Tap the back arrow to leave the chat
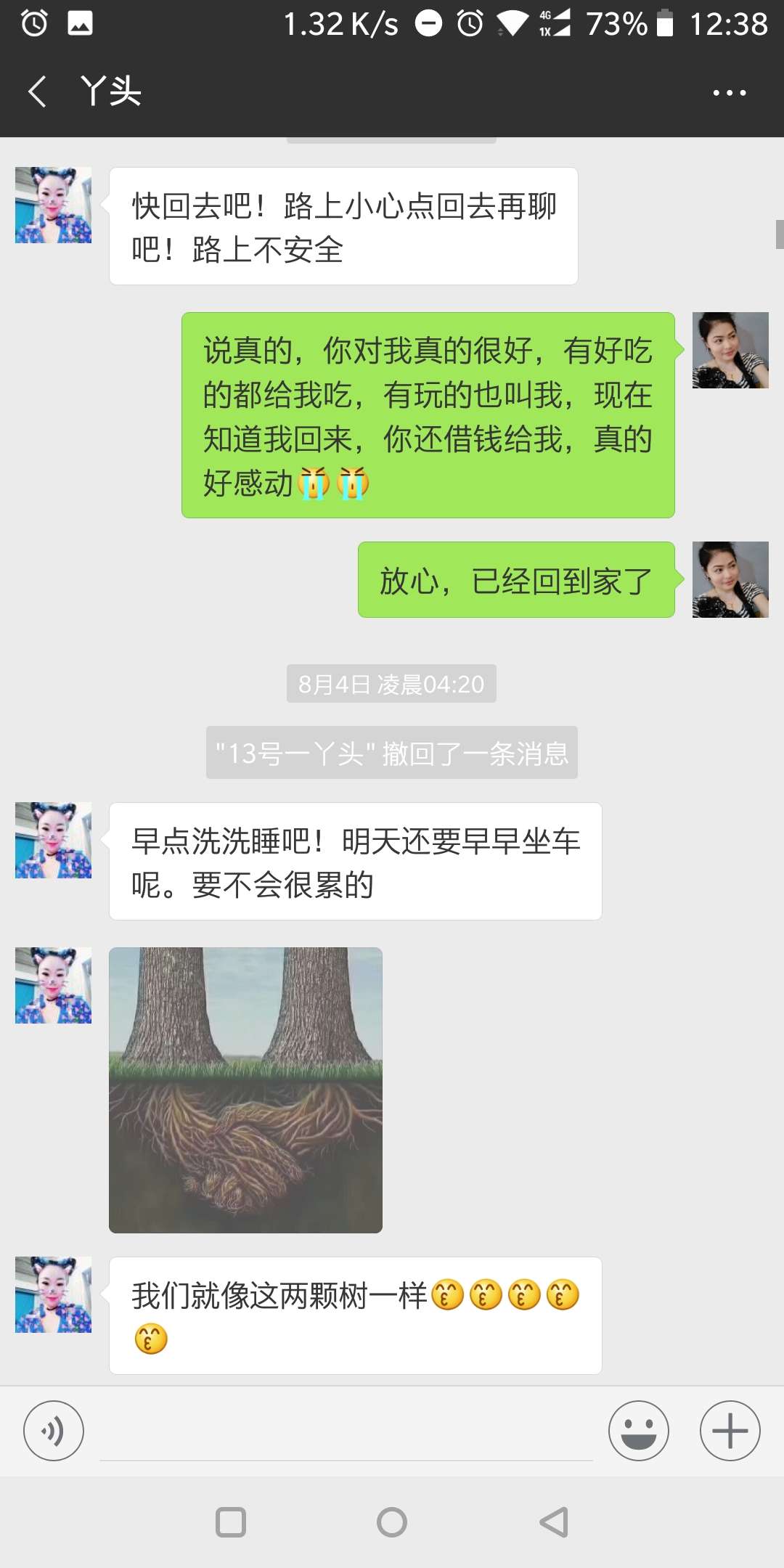Viewport: 784px width, 1568px height. coord(38,92)
